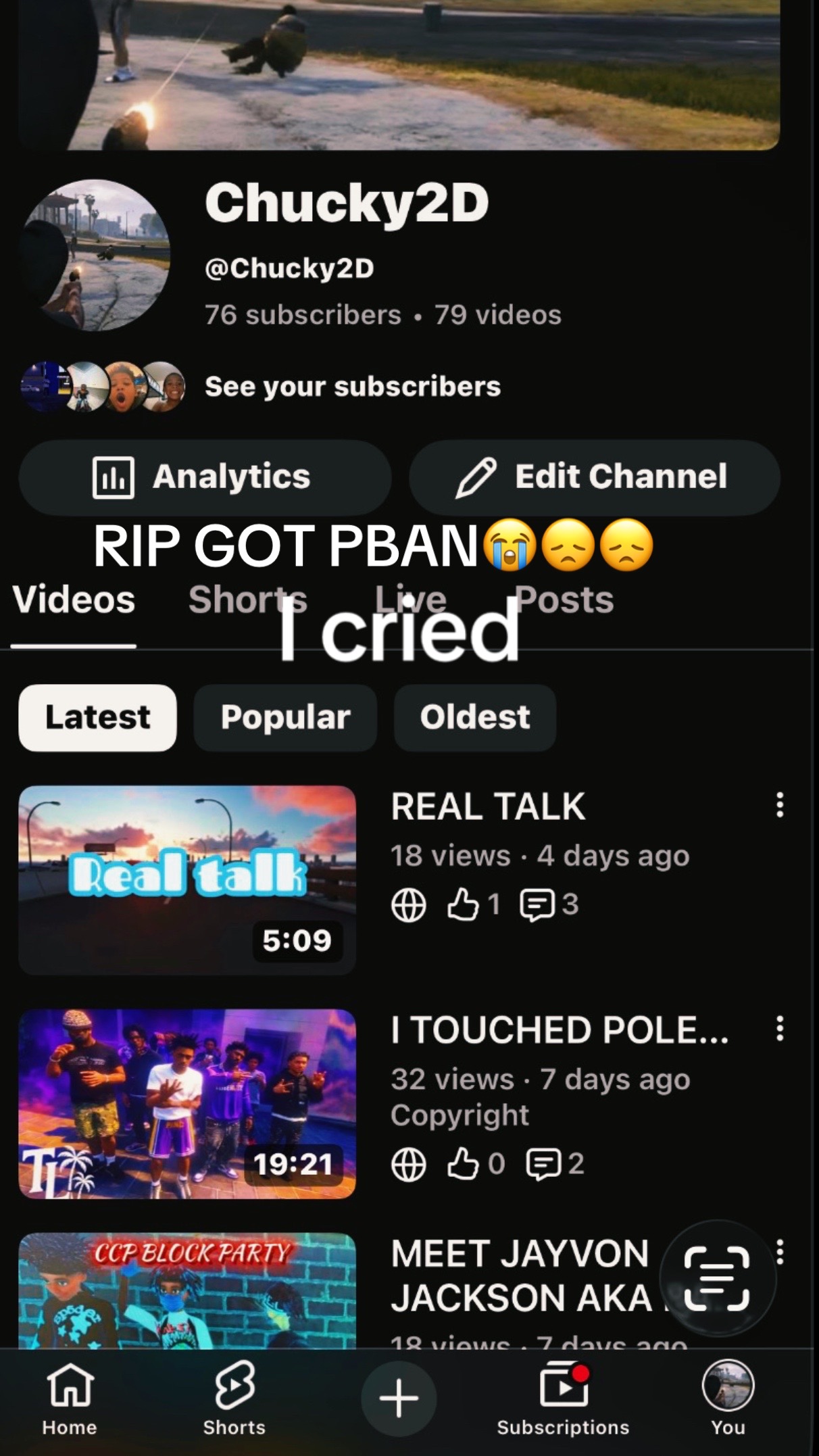Screen dimensions: 819x1456
Task: Tap the plus create button
Action: pyautogui.click(x=399, y=1399)
